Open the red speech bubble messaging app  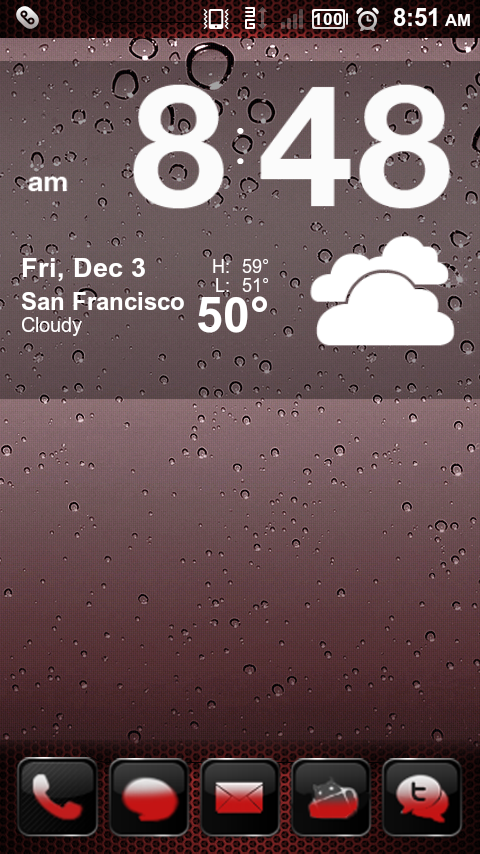pyautogui.click(x=149, y=797)
